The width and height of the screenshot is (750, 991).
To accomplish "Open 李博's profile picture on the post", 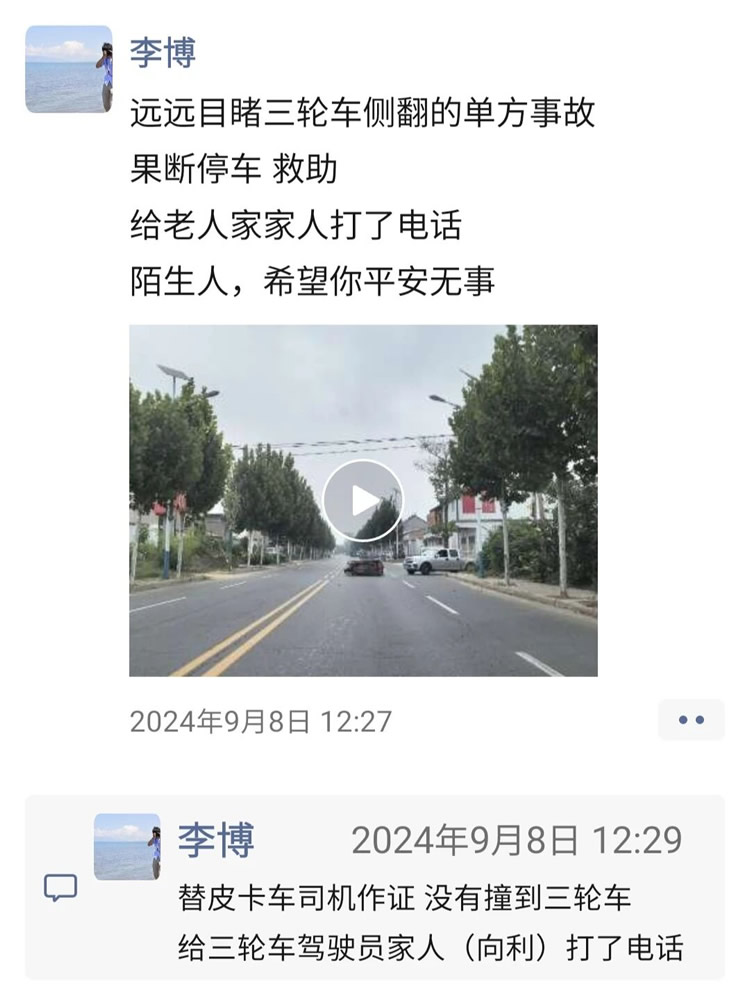I will [x=68, y=69].
